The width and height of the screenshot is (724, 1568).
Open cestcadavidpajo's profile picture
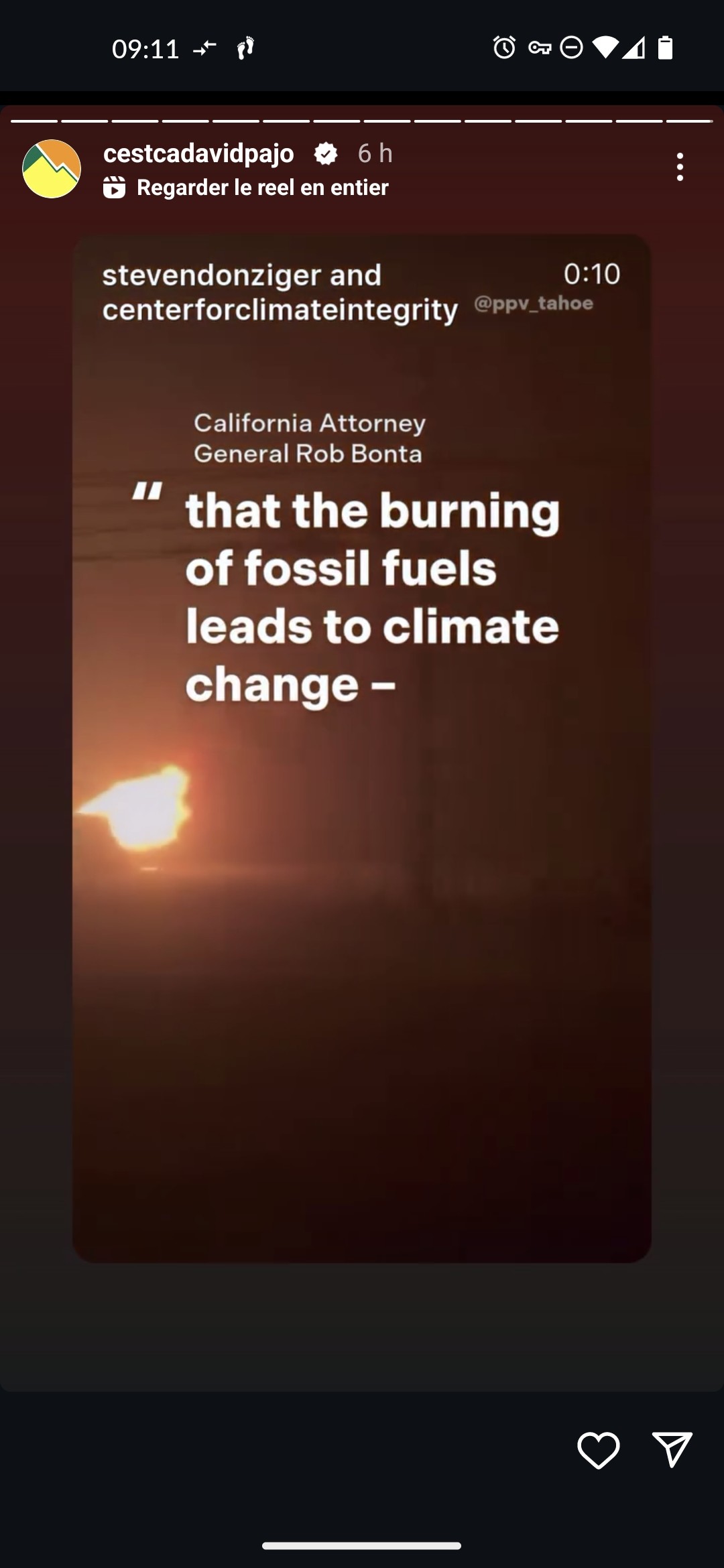pyautogui.click(x=52, y=169)
